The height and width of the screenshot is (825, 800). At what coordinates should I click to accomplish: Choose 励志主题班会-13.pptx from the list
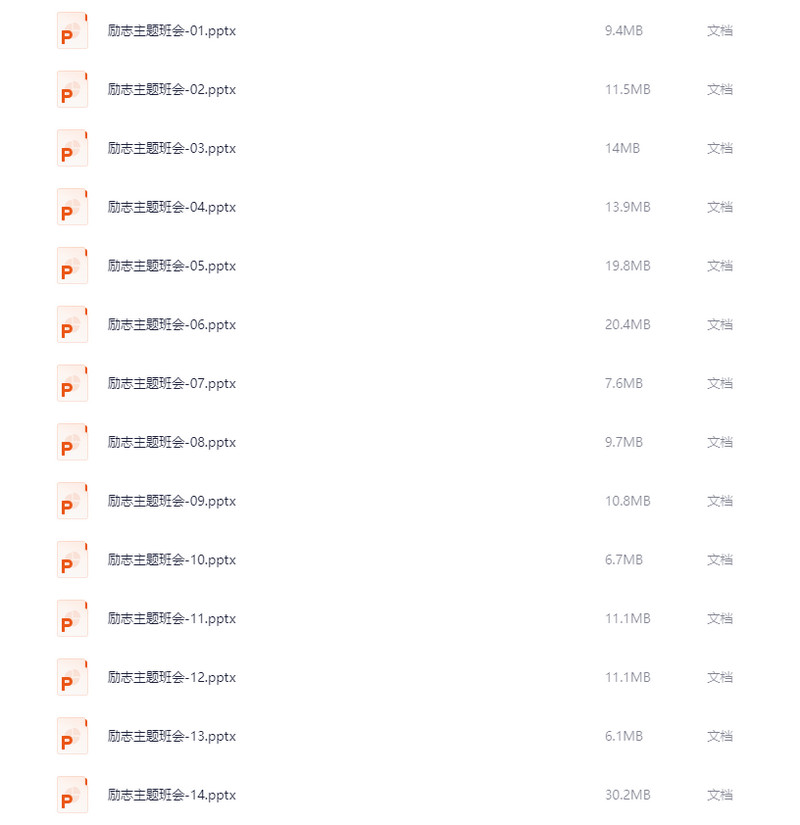coord(171,737)
